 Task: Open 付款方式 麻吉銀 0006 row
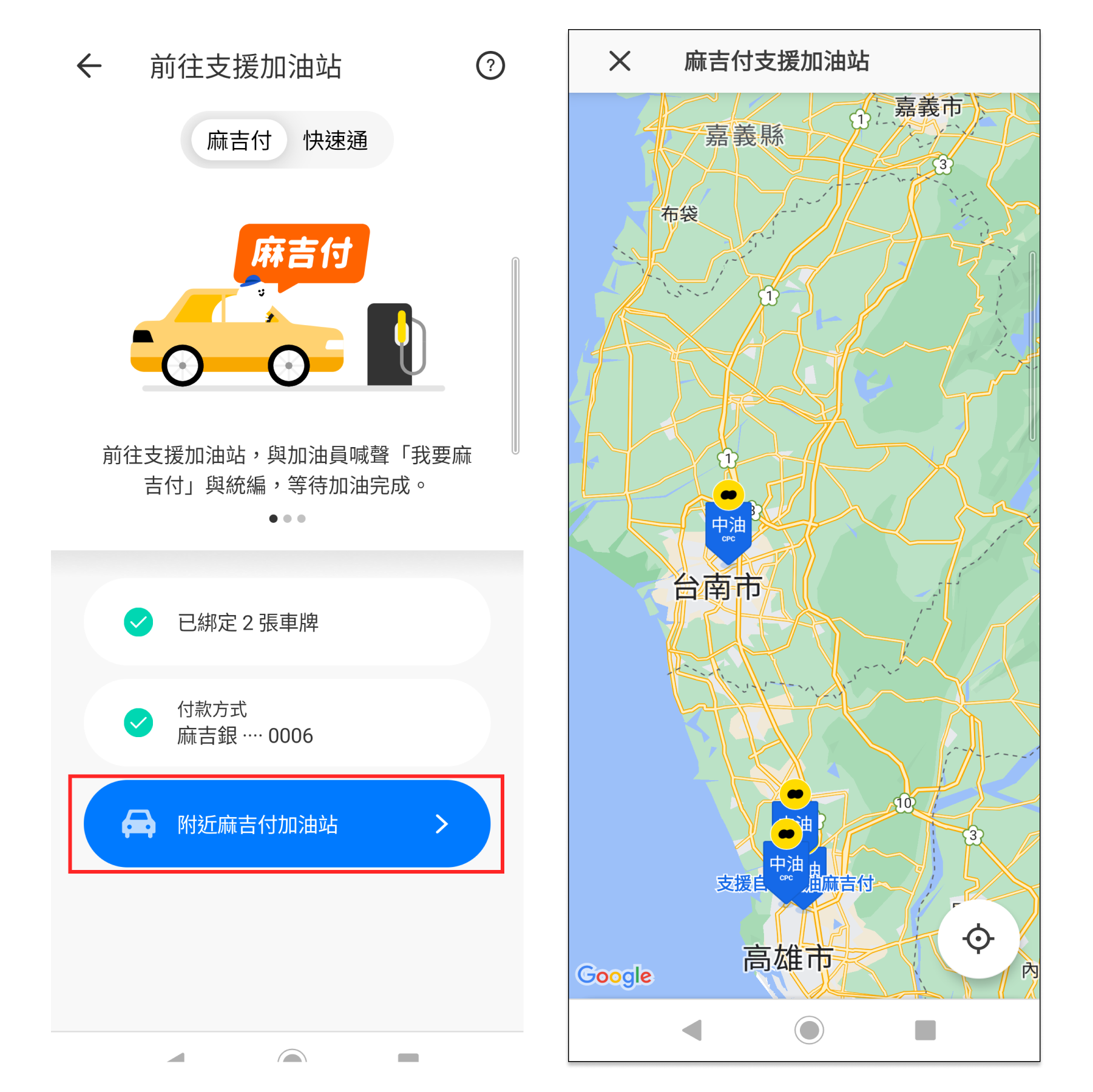286,723
